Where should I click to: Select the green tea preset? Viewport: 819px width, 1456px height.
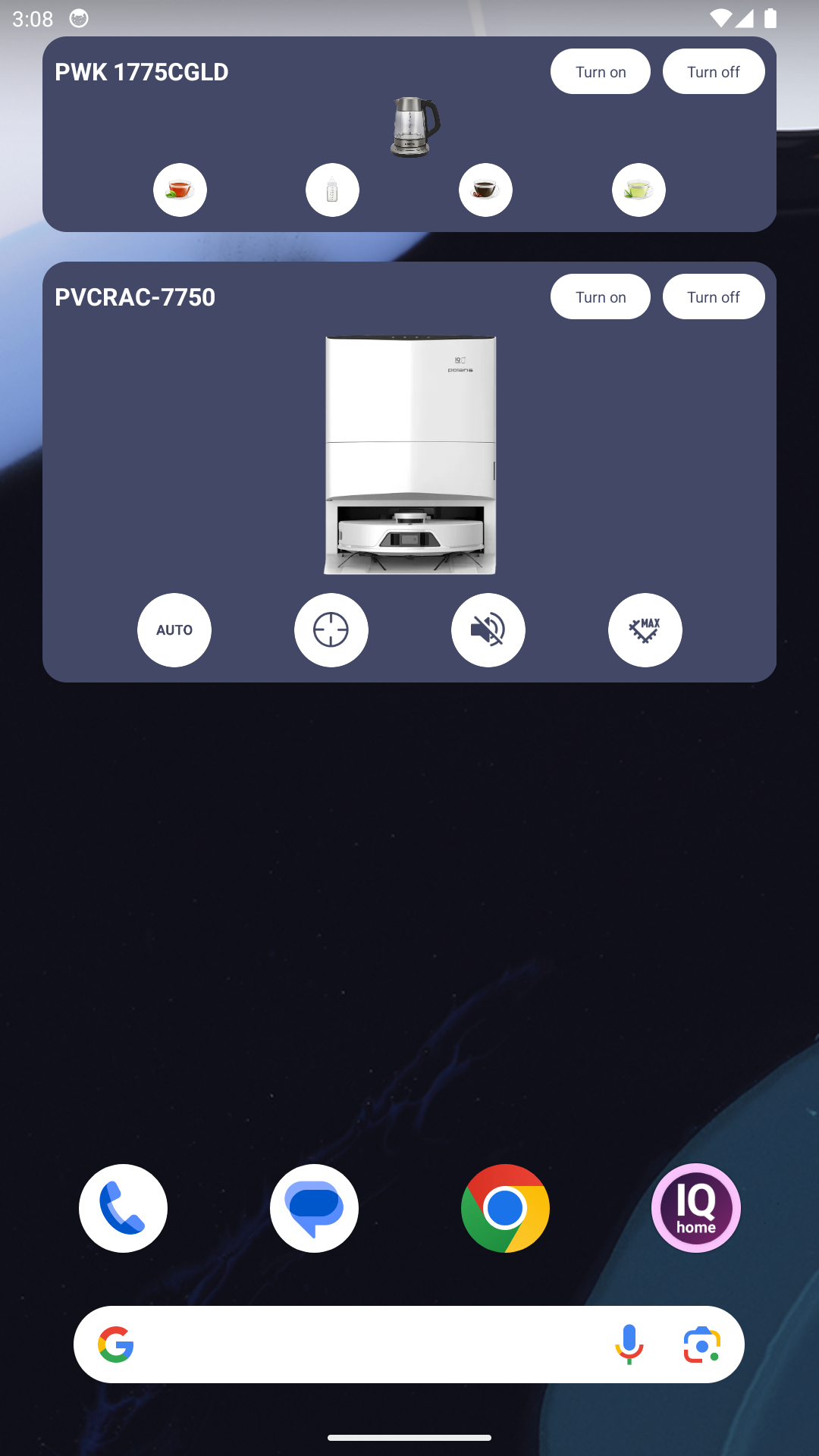(639, 190)
